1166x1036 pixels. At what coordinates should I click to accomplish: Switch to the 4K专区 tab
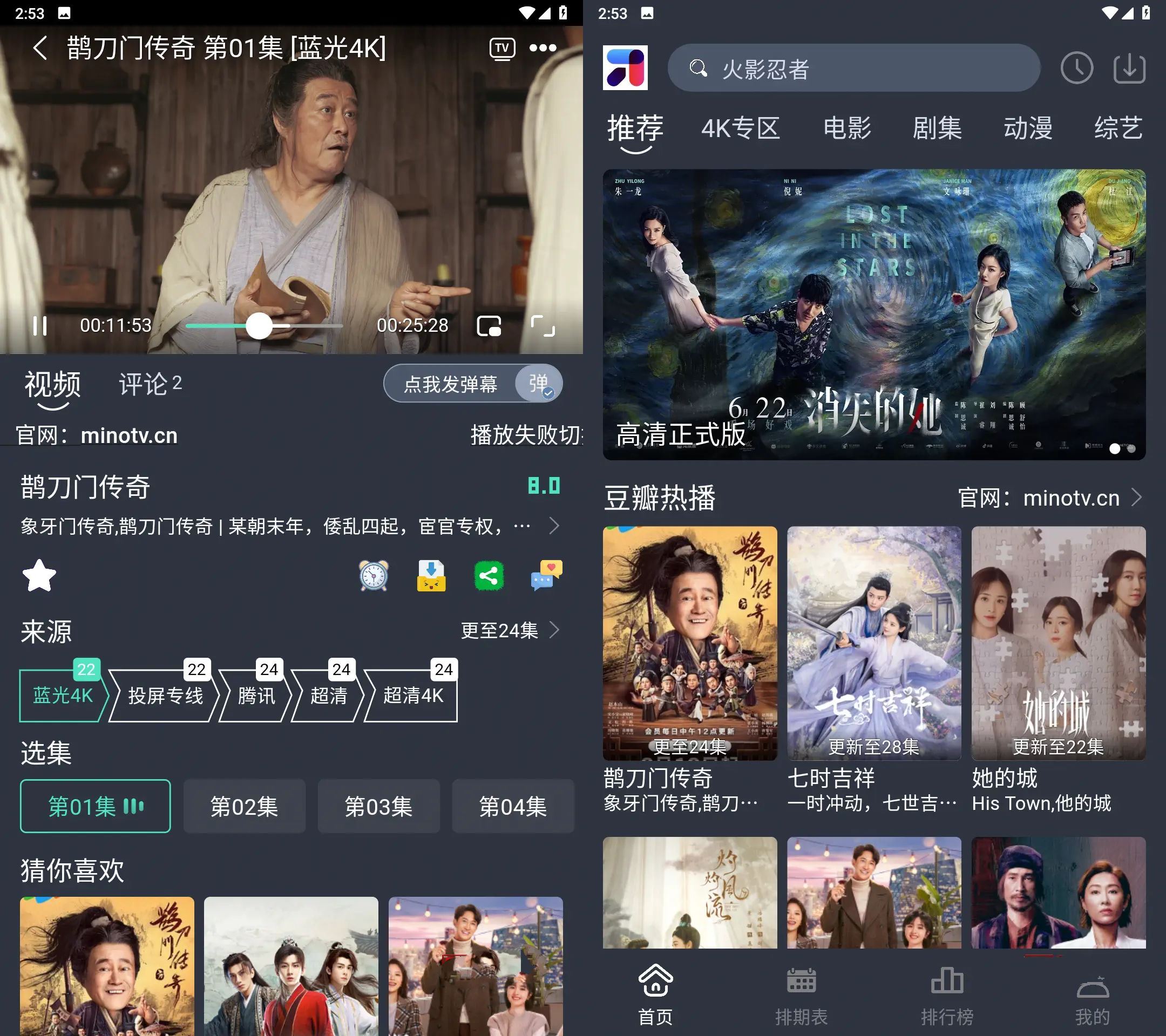click(740, 128)
